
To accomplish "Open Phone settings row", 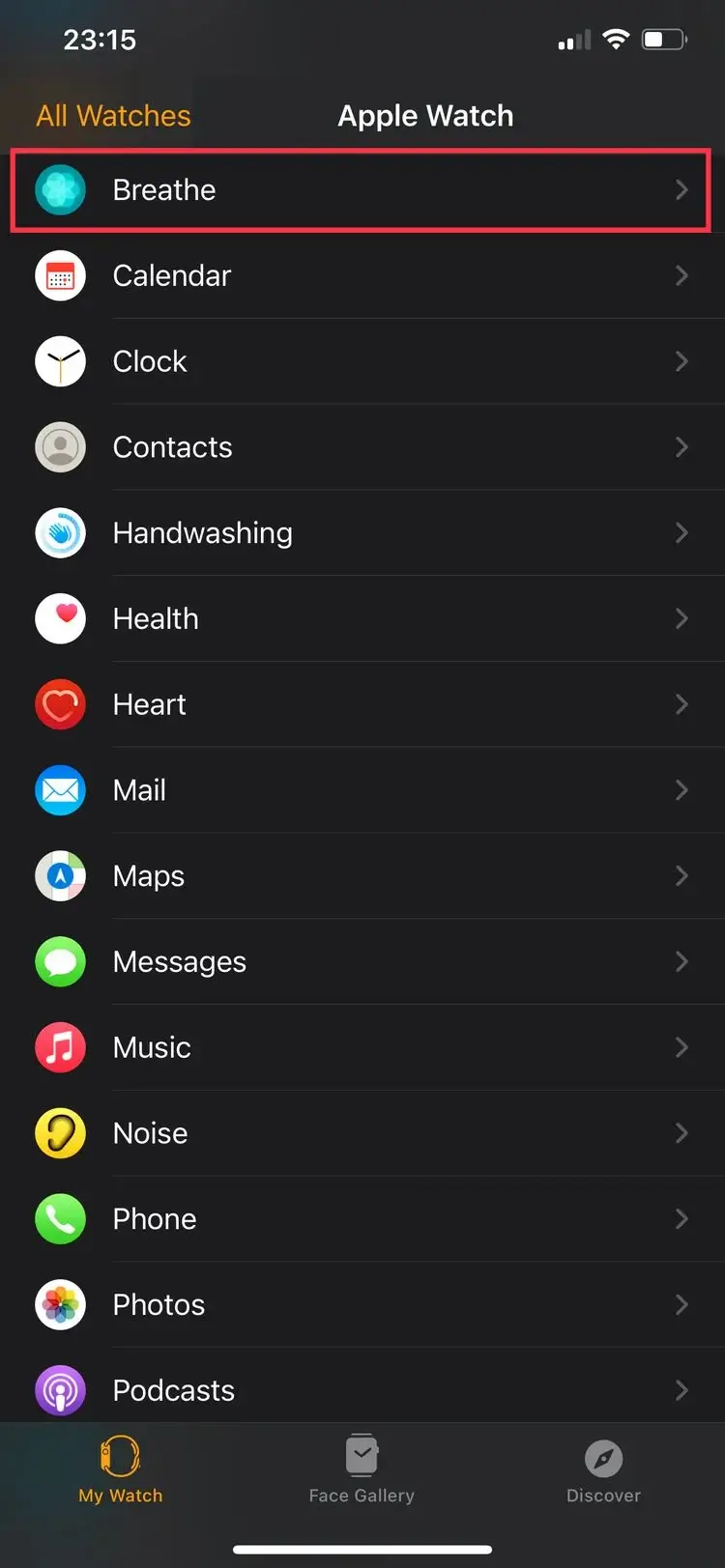I will (x=362, y=1219).
